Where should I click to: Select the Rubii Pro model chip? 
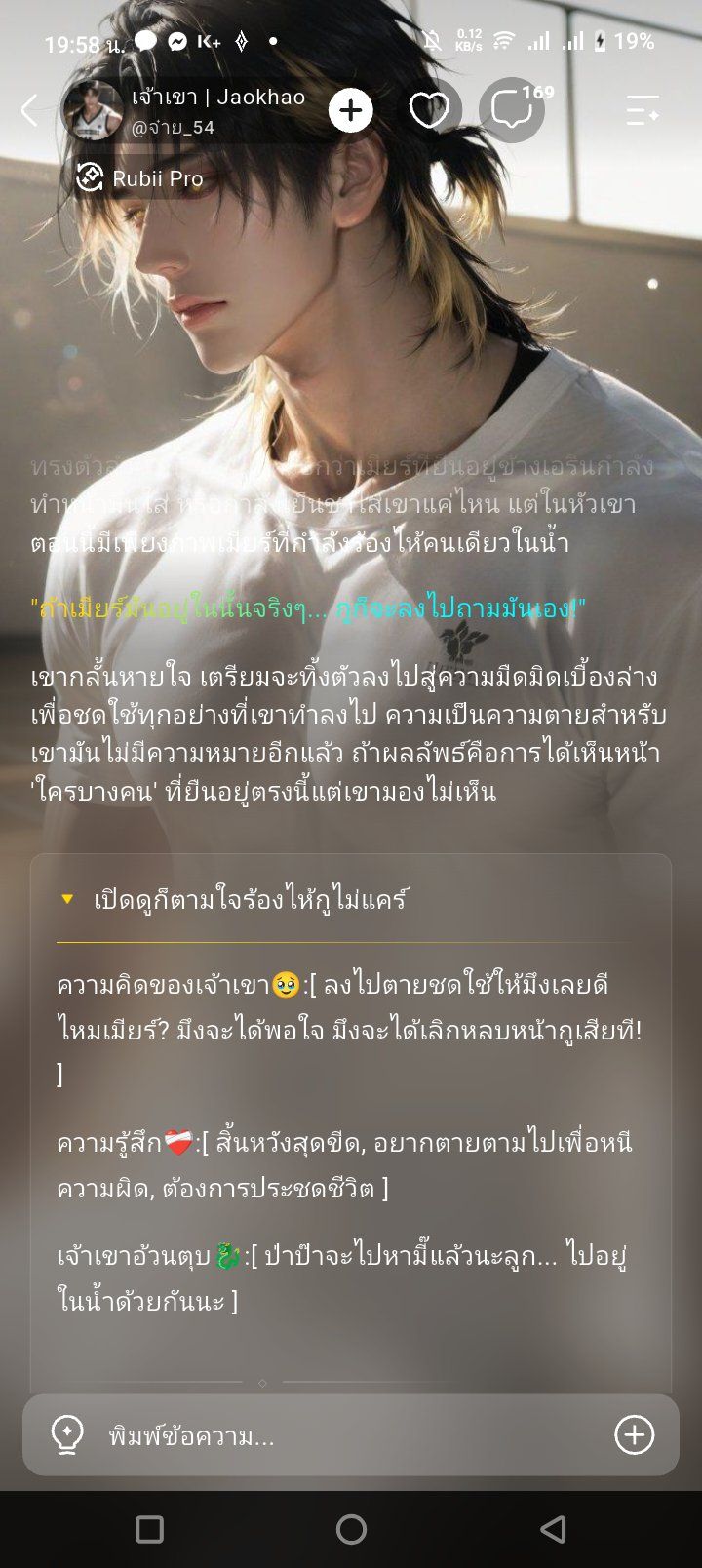pyautogui.click(x=139, y=178)
